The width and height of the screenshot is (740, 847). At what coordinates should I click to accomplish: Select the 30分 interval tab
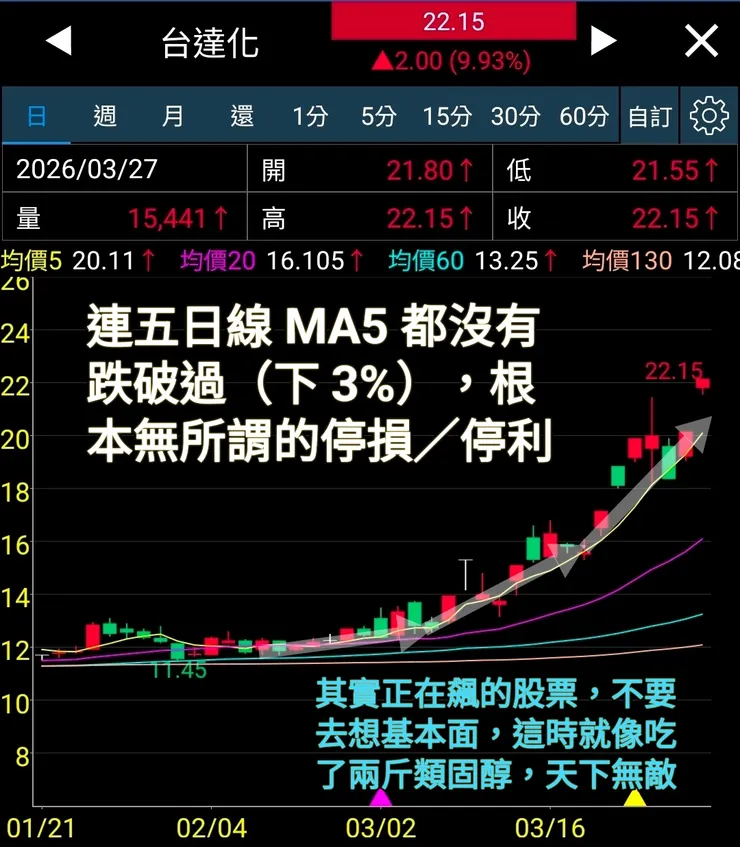pos(515,115)
